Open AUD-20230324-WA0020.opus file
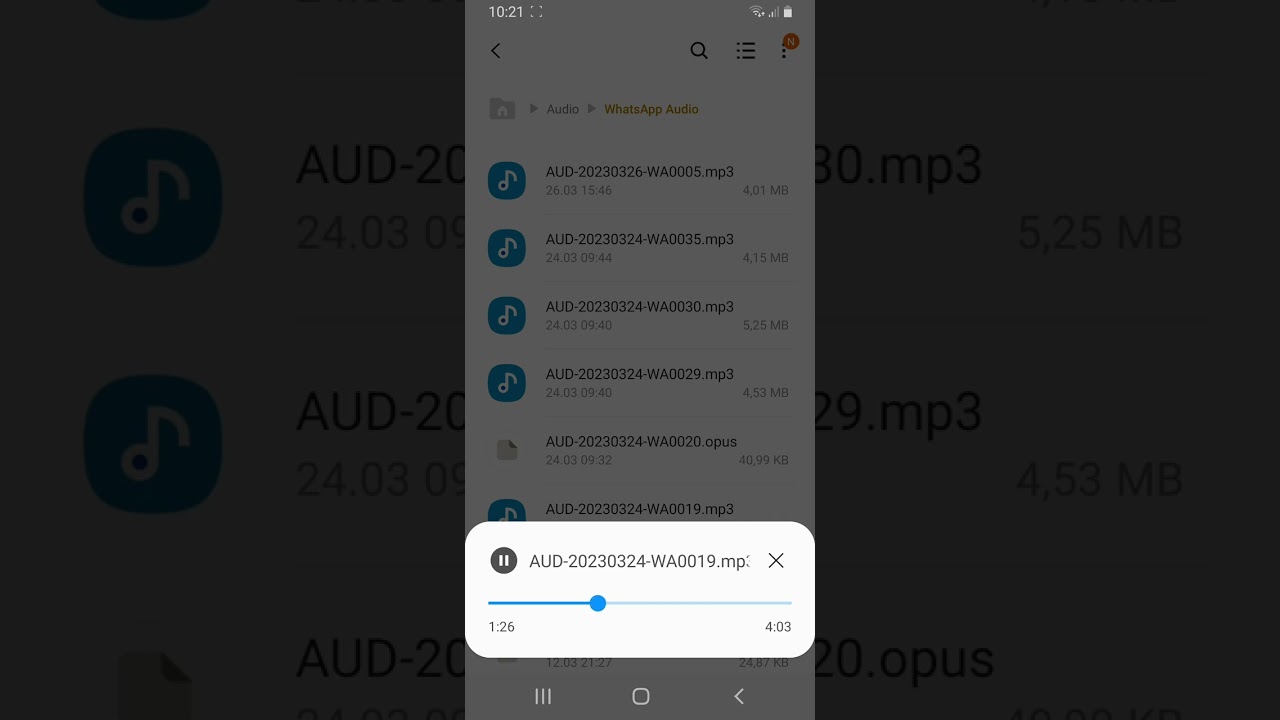Viewport: 1280px width, 720px height. [x=640, y=450]
